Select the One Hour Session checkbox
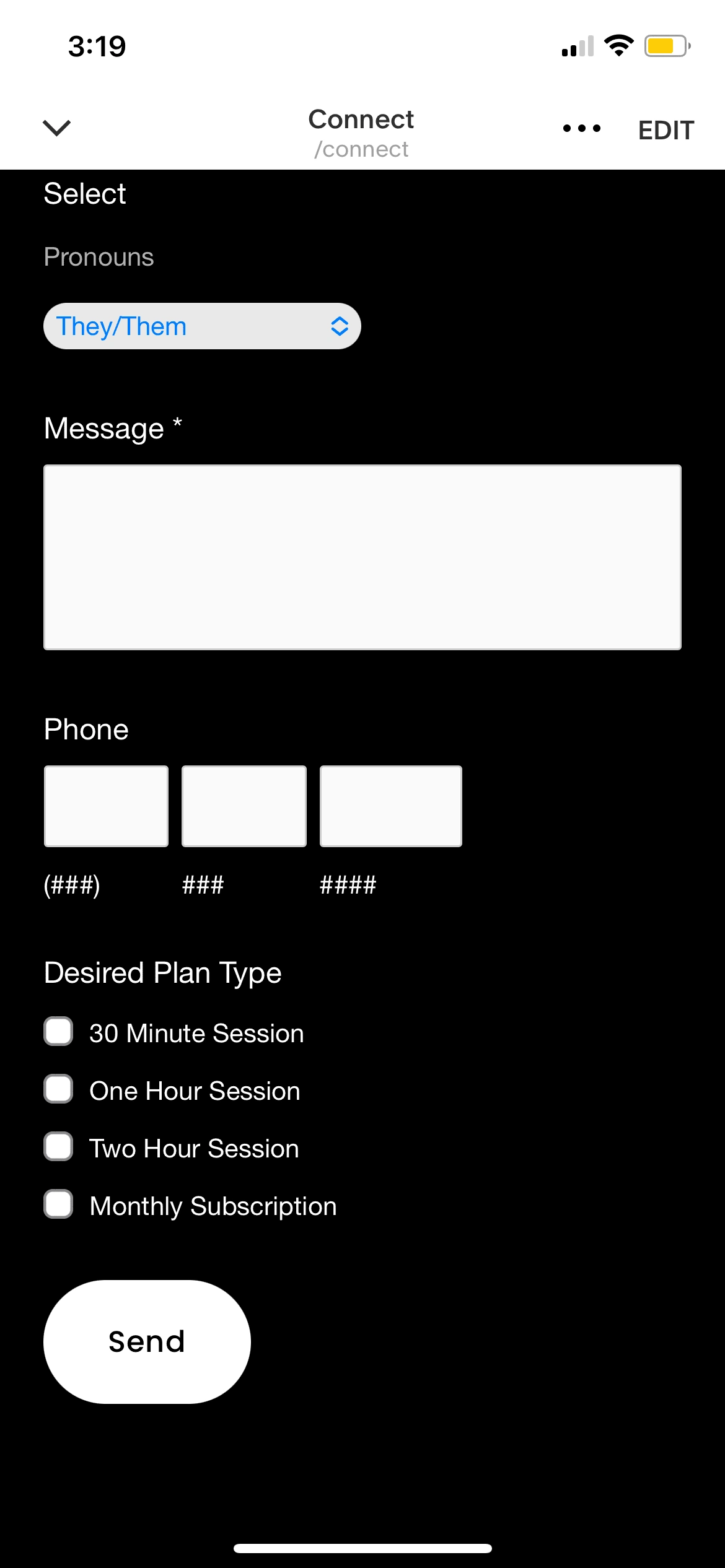 tap(59, 1089)
